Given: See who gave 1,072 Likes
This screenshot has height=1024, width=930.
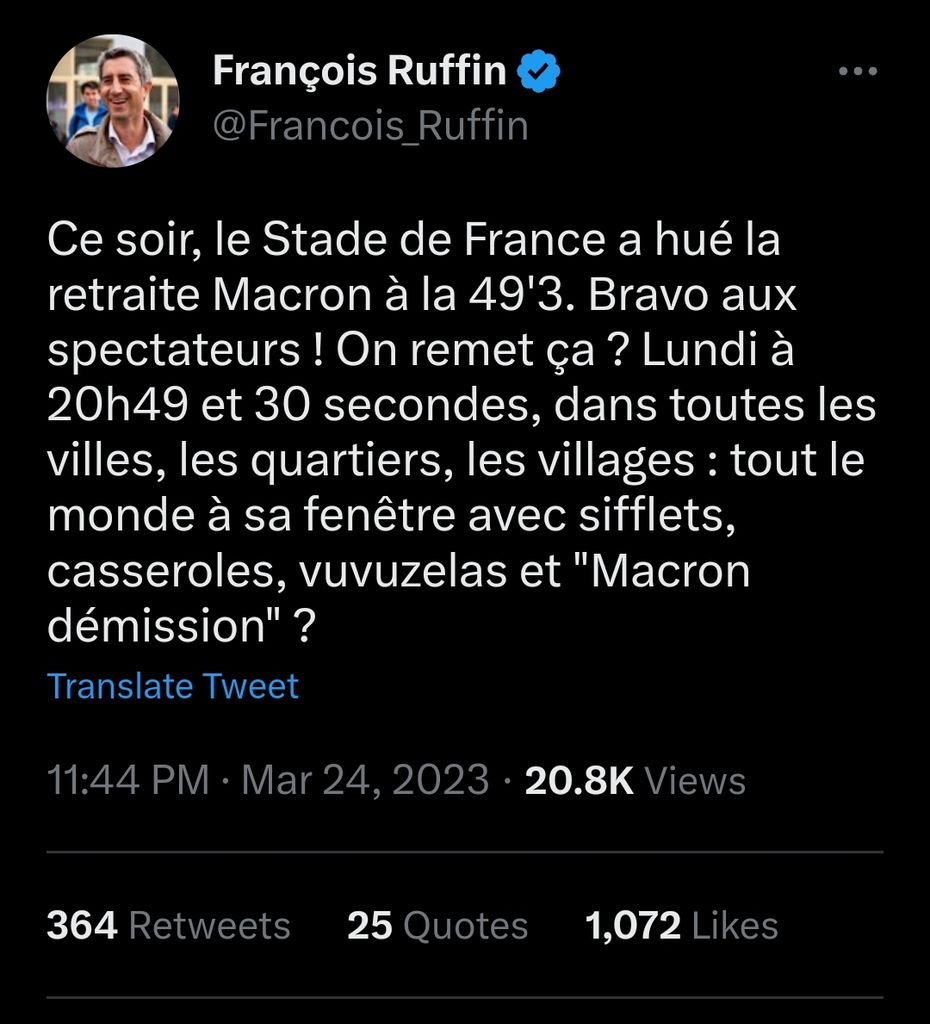Looking at the screenshot, I should click(x=681, y=925).
